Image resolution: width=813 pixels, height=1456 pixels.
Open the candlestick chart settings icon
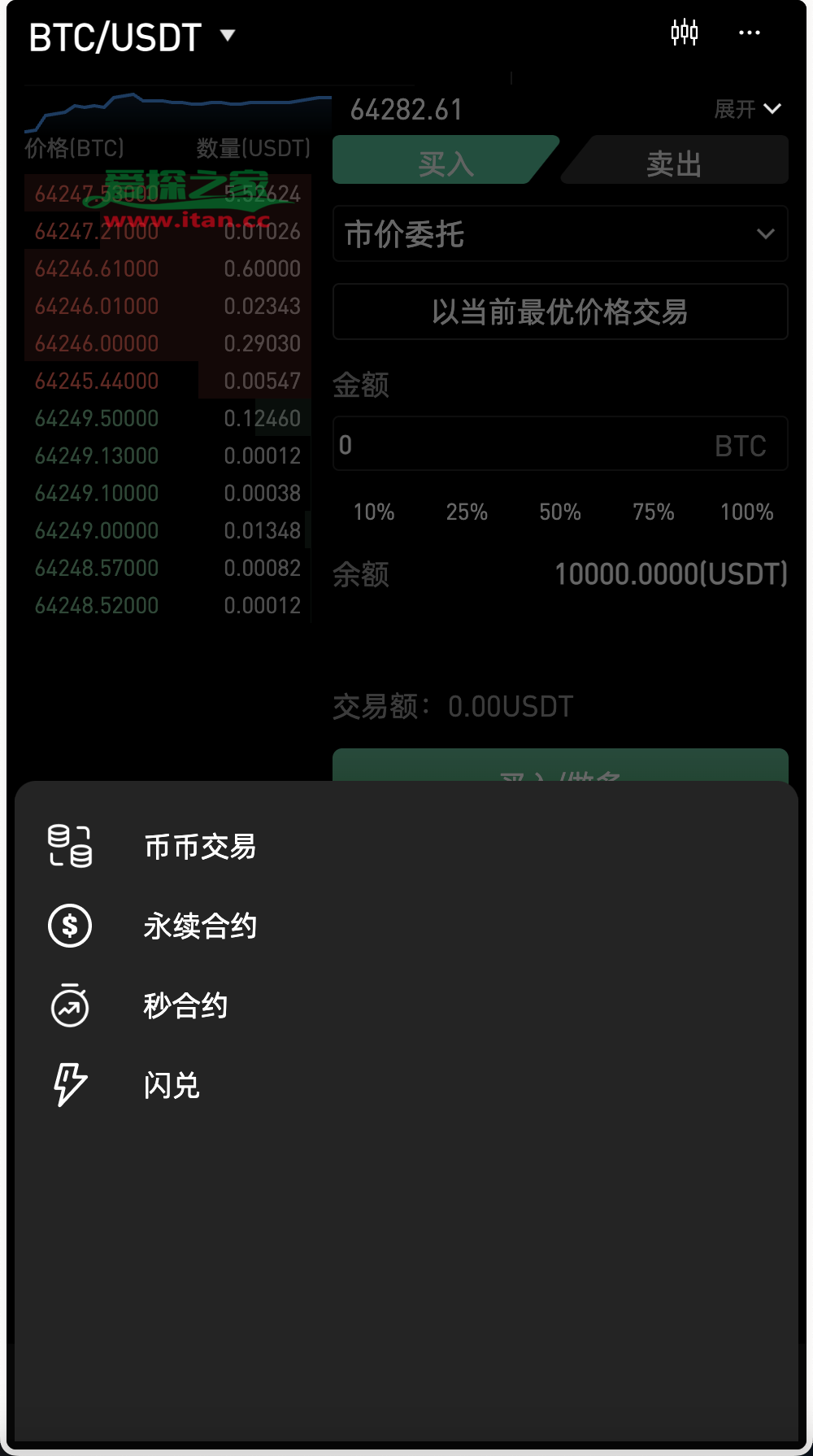click(685, 33)
